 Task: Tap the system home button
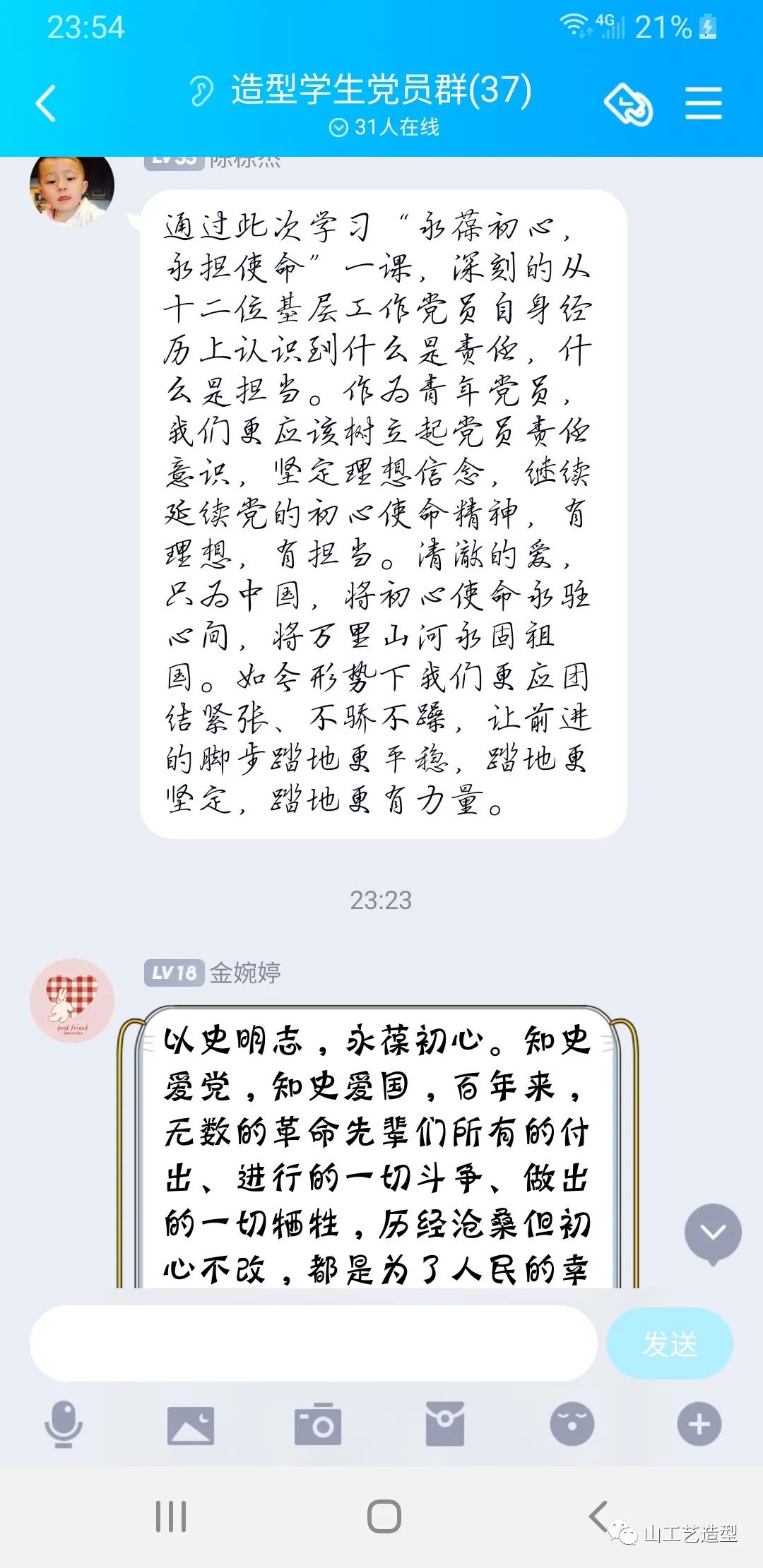click(x=384, y=1516)
